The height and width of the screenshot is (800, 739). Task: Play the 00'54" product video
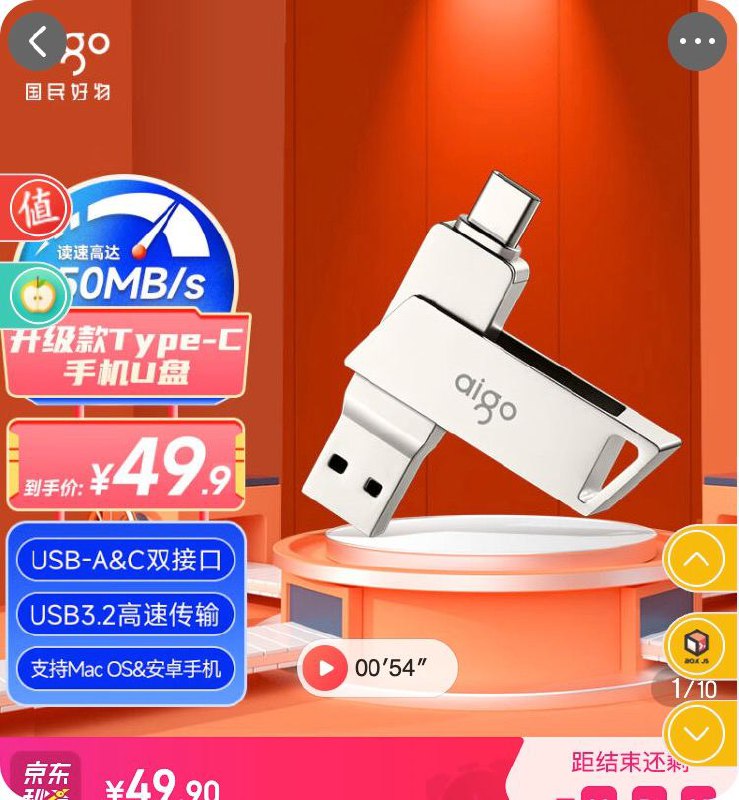point(326,668)
